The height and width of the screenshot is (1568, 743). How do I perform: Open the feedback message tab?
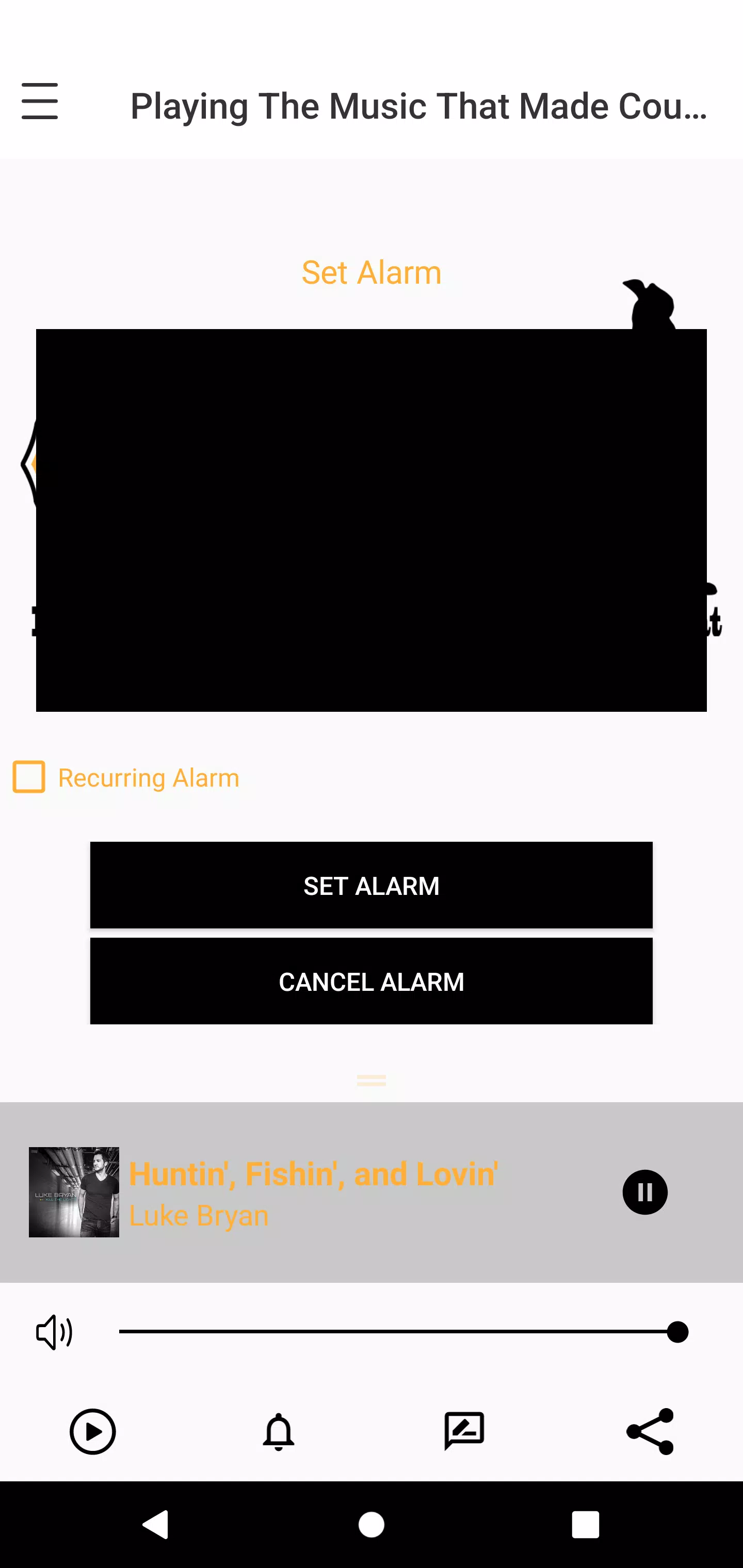tap(464, 1431)
